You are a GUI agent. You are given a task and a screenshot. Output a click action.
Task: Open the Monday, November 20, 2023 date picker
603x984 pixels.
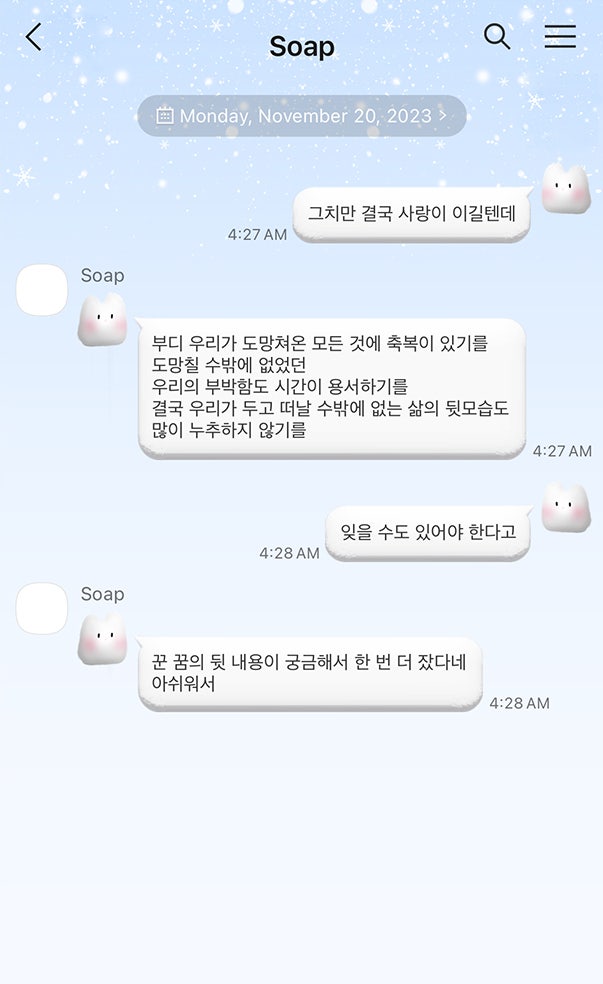[302, 116]
